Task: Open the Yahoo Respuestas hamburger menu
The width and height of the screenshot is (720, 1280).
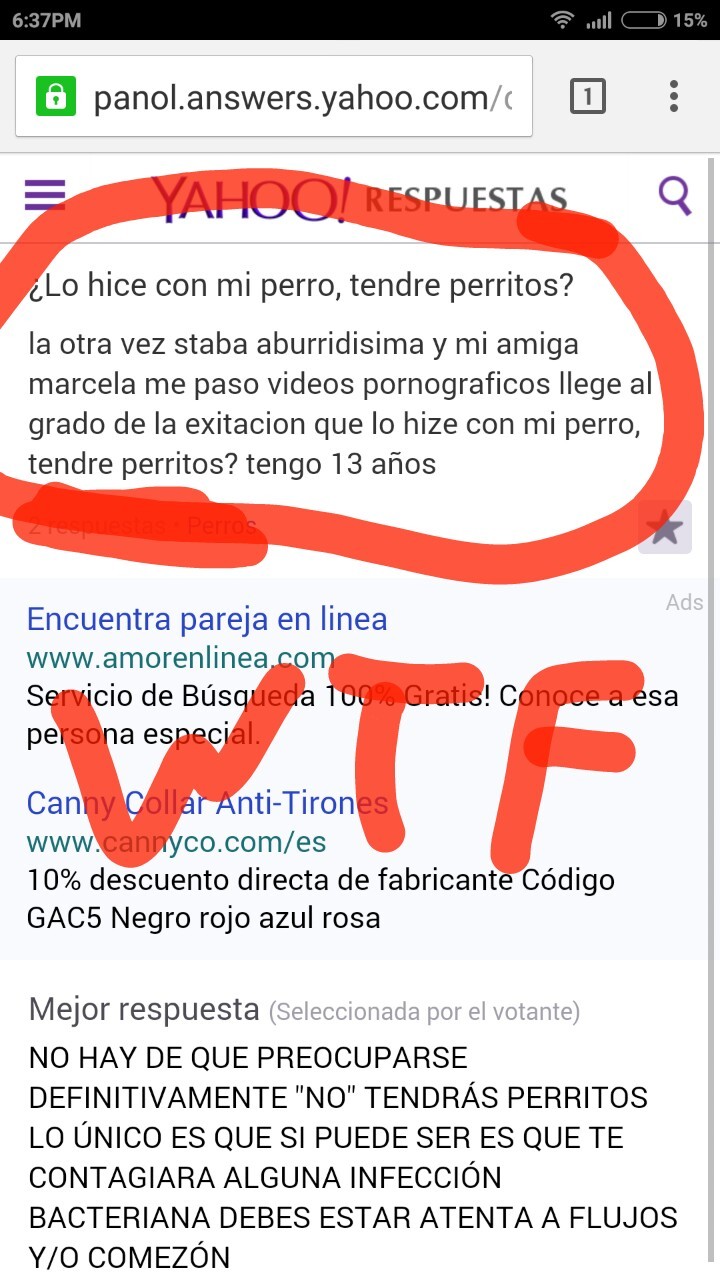Action: pos(45,195)
